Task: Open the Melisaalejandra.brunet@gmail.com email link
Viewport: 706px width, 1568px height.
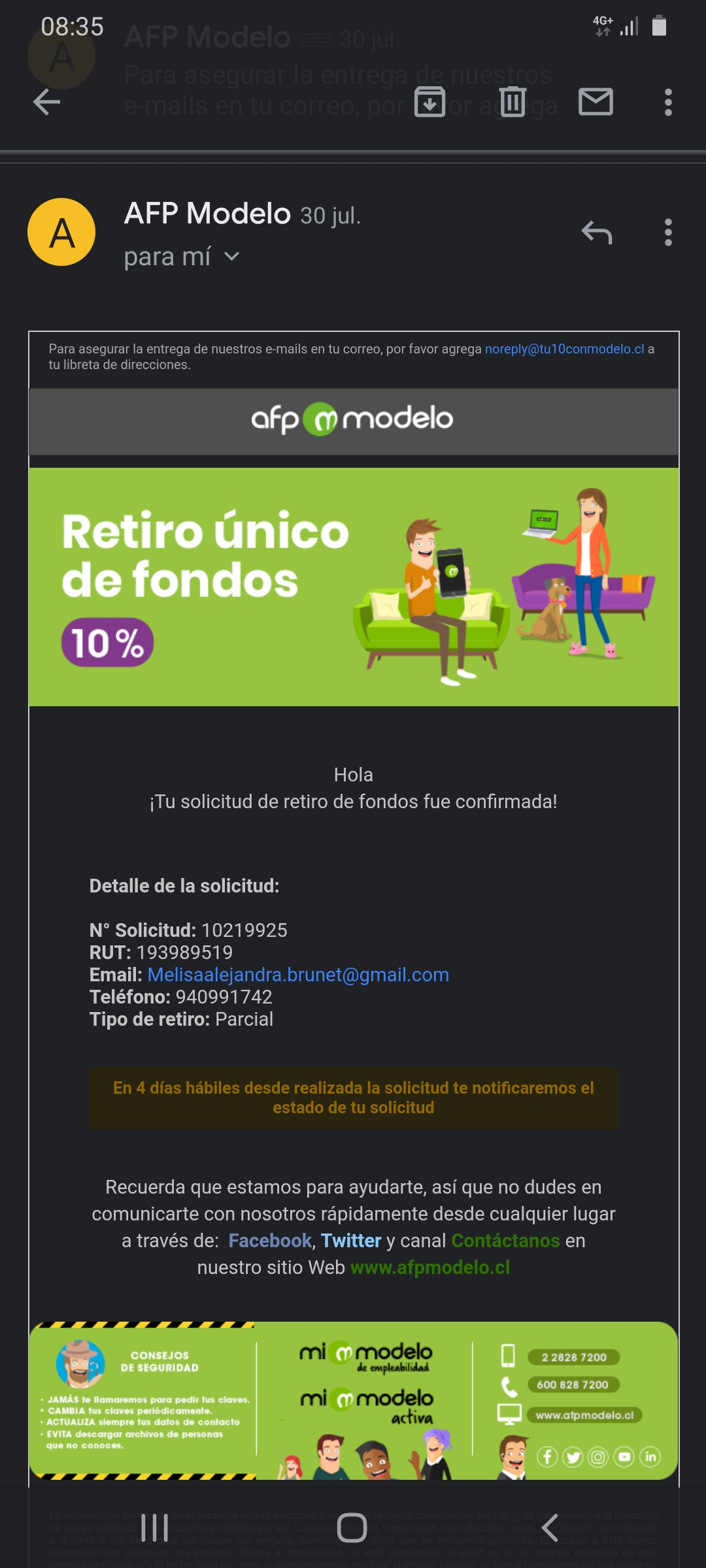Action: pos(298,975)
